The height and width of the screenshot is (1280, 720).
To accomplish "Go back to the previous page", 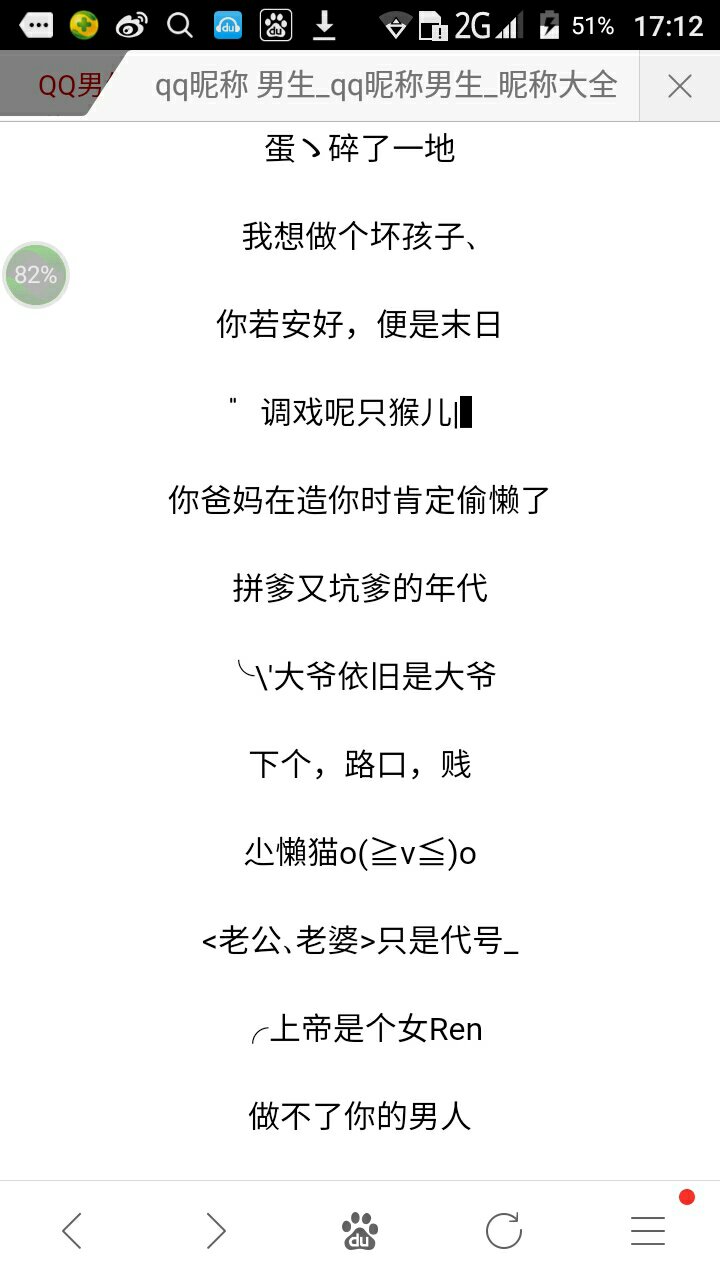I will pyautogui.click(x=72, y=1231).
